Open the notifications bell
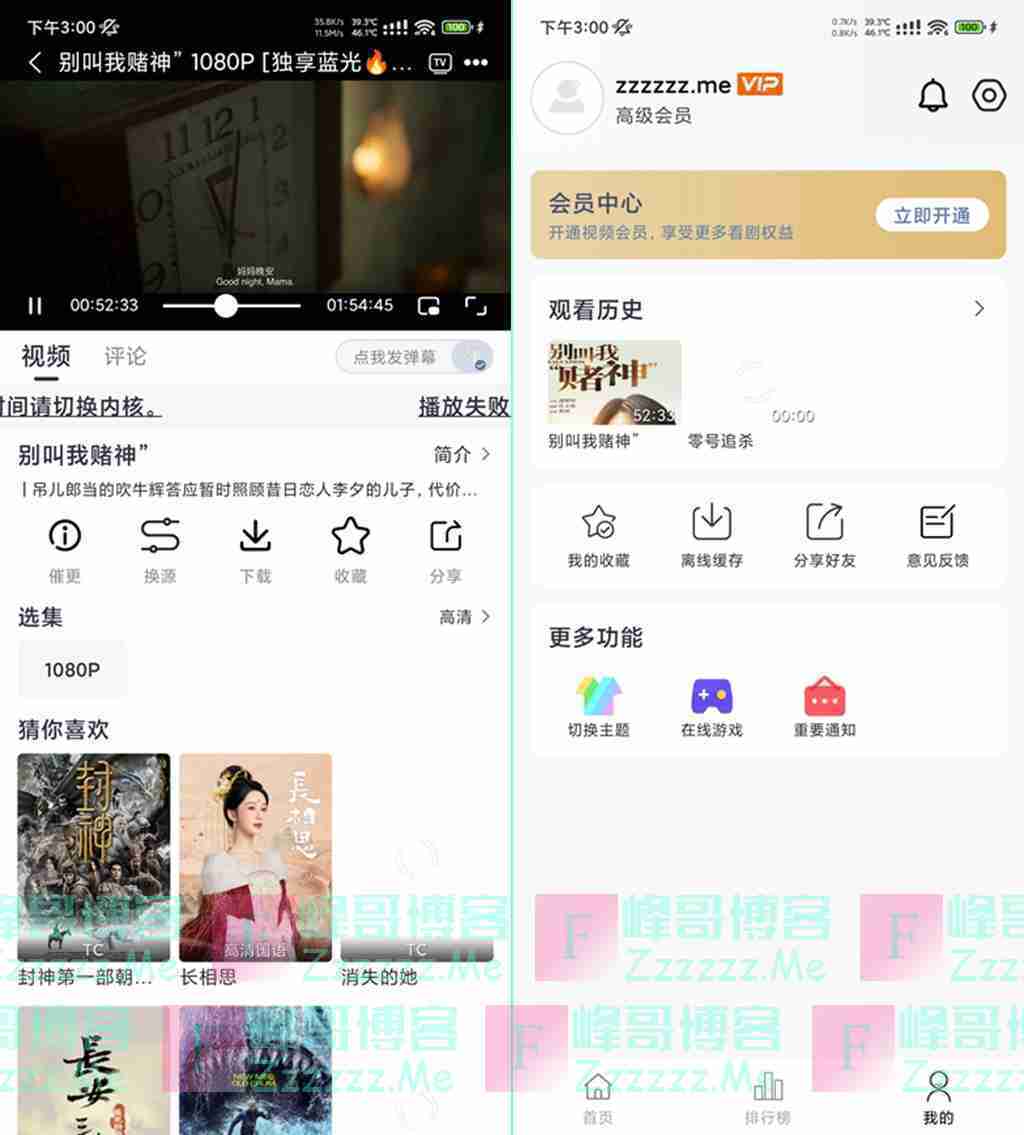This screenshot has width=1024, height=1135. (932, 95)
